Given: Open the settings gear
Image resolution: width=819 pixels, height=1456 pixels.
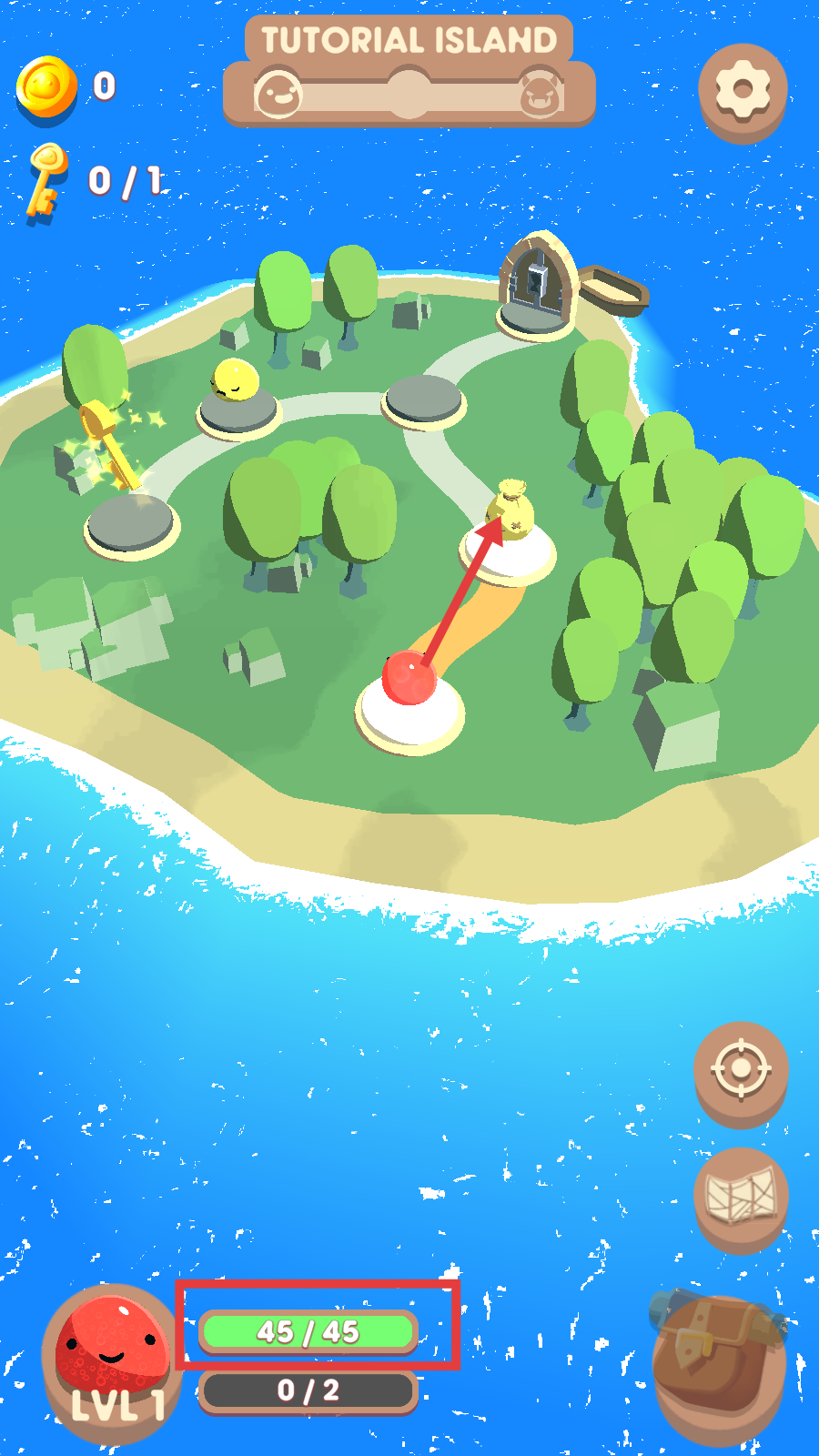Looking at the screenshot, I should pyautogui.click(x=742, y=89).
